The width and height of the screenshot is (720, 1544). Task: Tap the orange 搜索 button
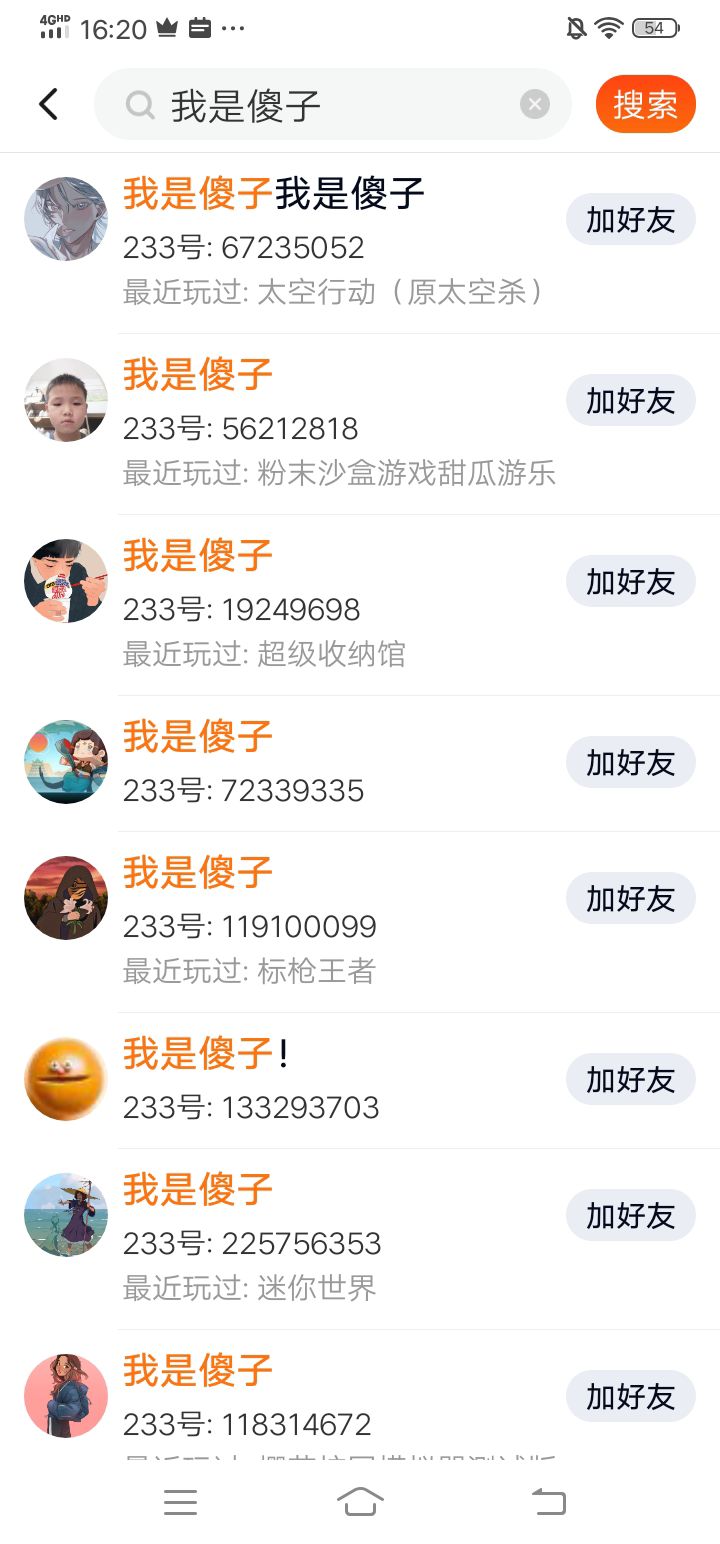pyautogui.click(x=645, y=104)
